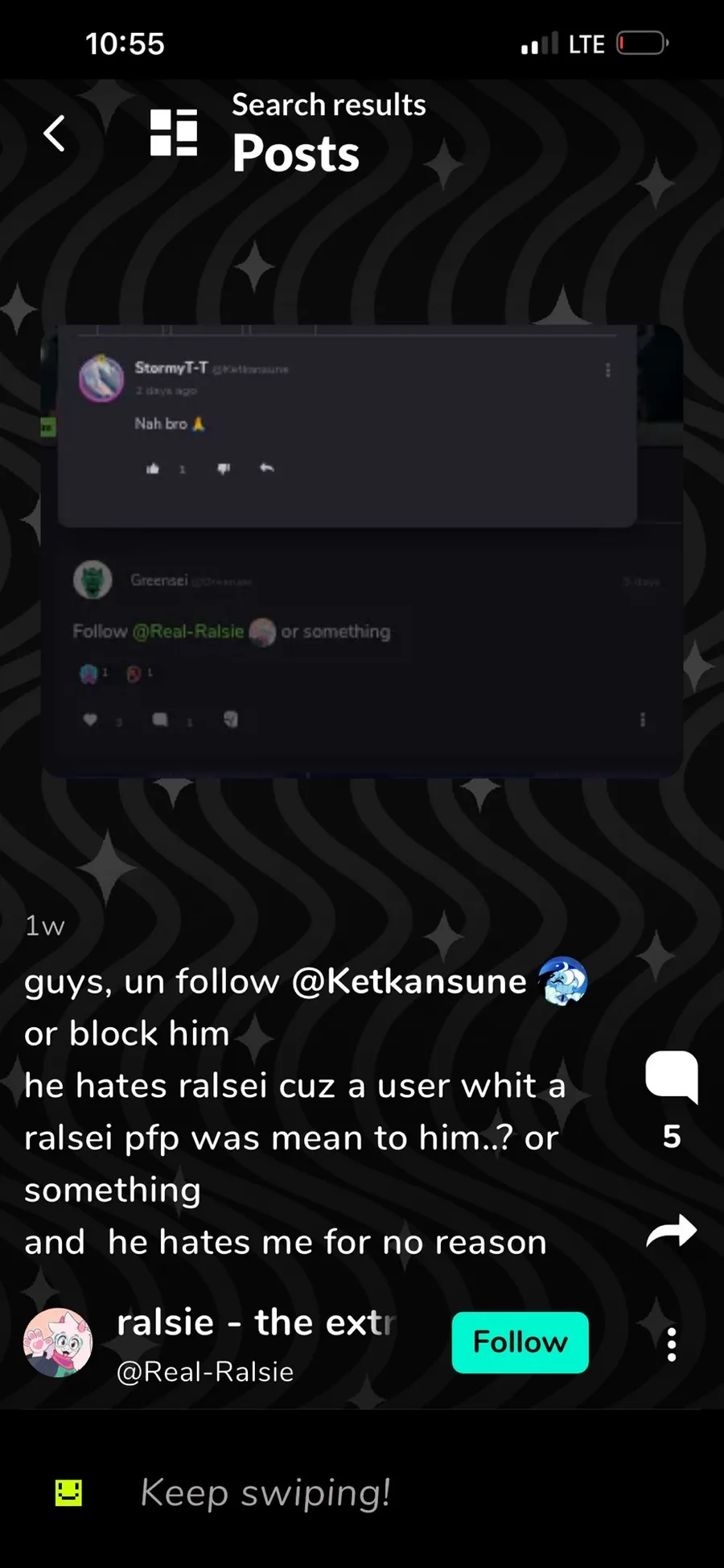View ralsie's profile picture
Screen dimensions: 724x1568
(x=58, y=1342)
